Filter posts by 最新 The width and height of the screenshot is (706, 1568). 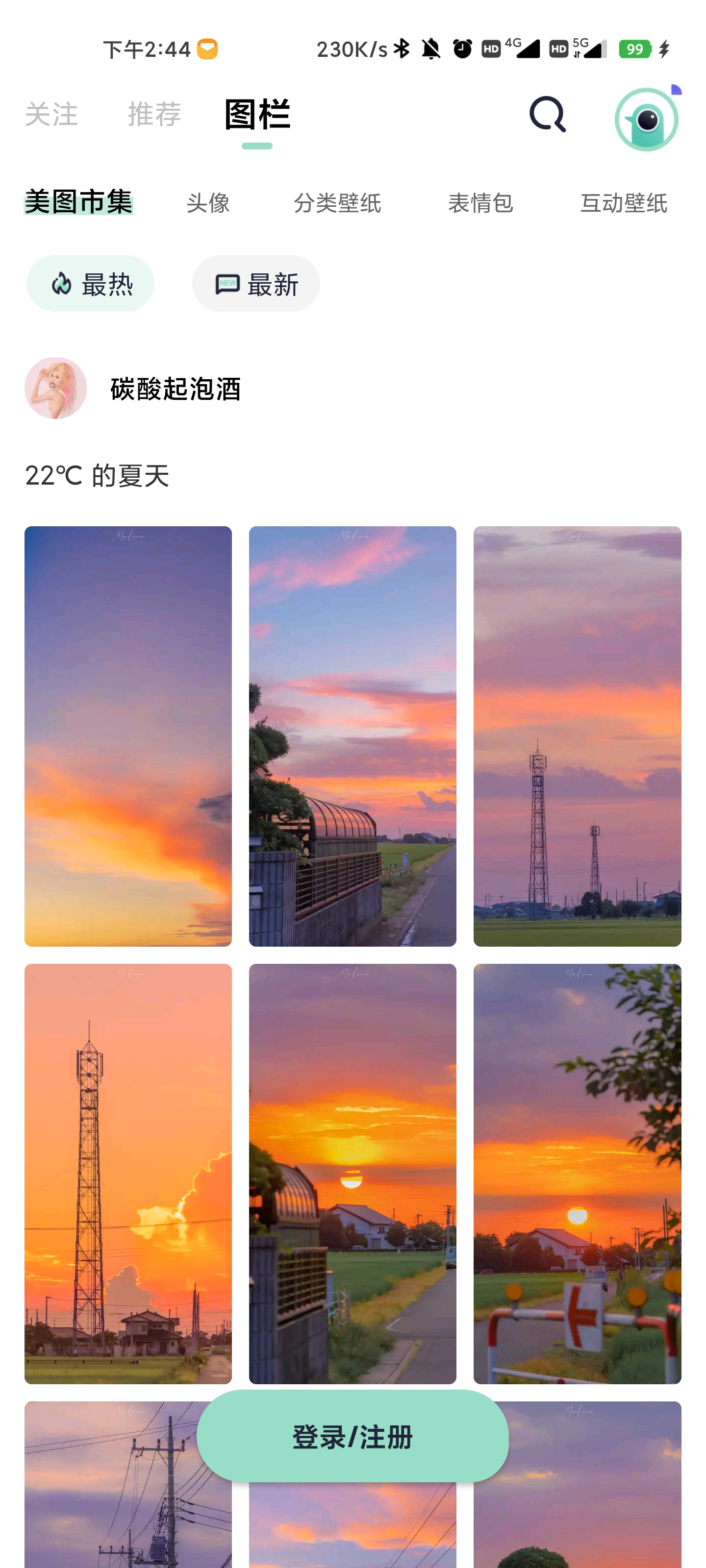[x=256, y=284]
